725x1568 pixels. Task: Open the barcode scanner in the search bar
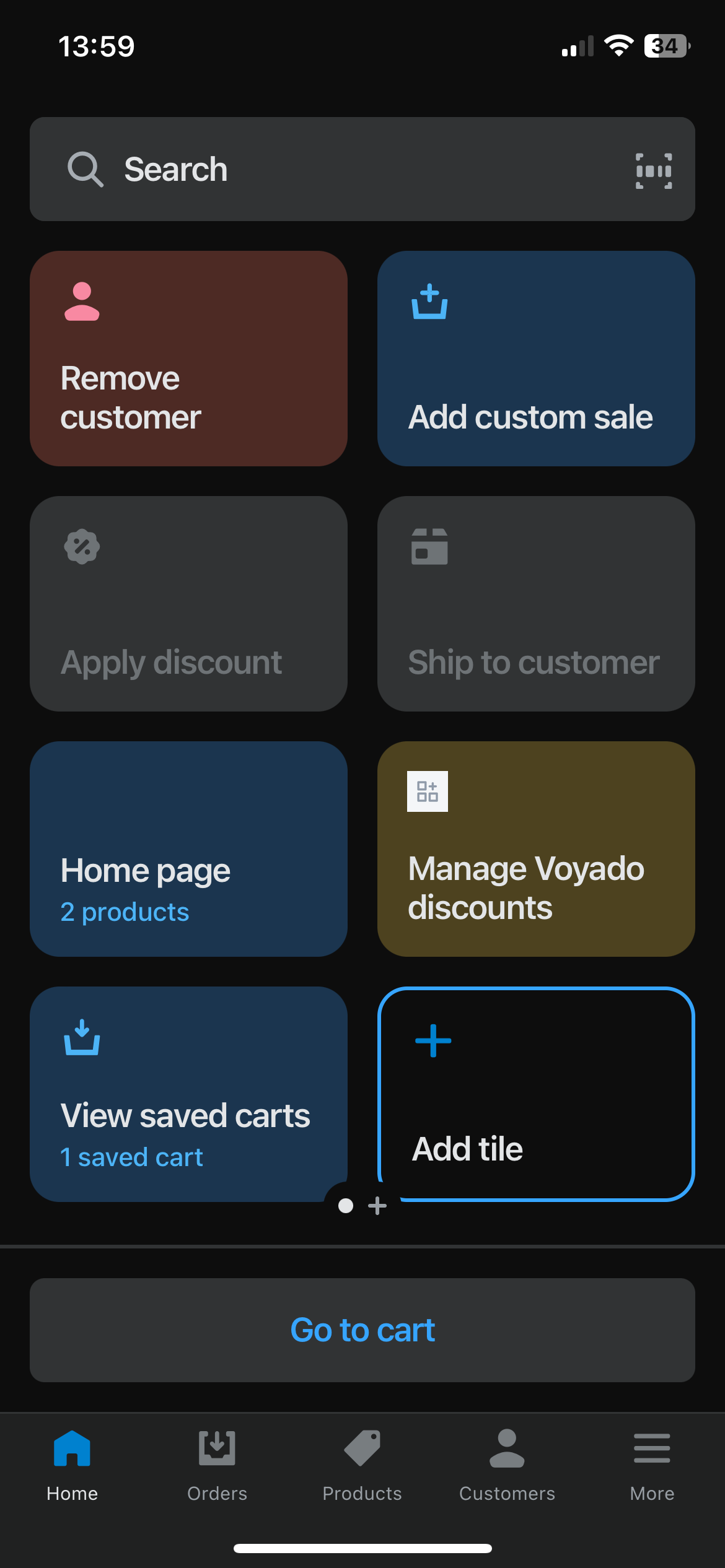(654, 169)
